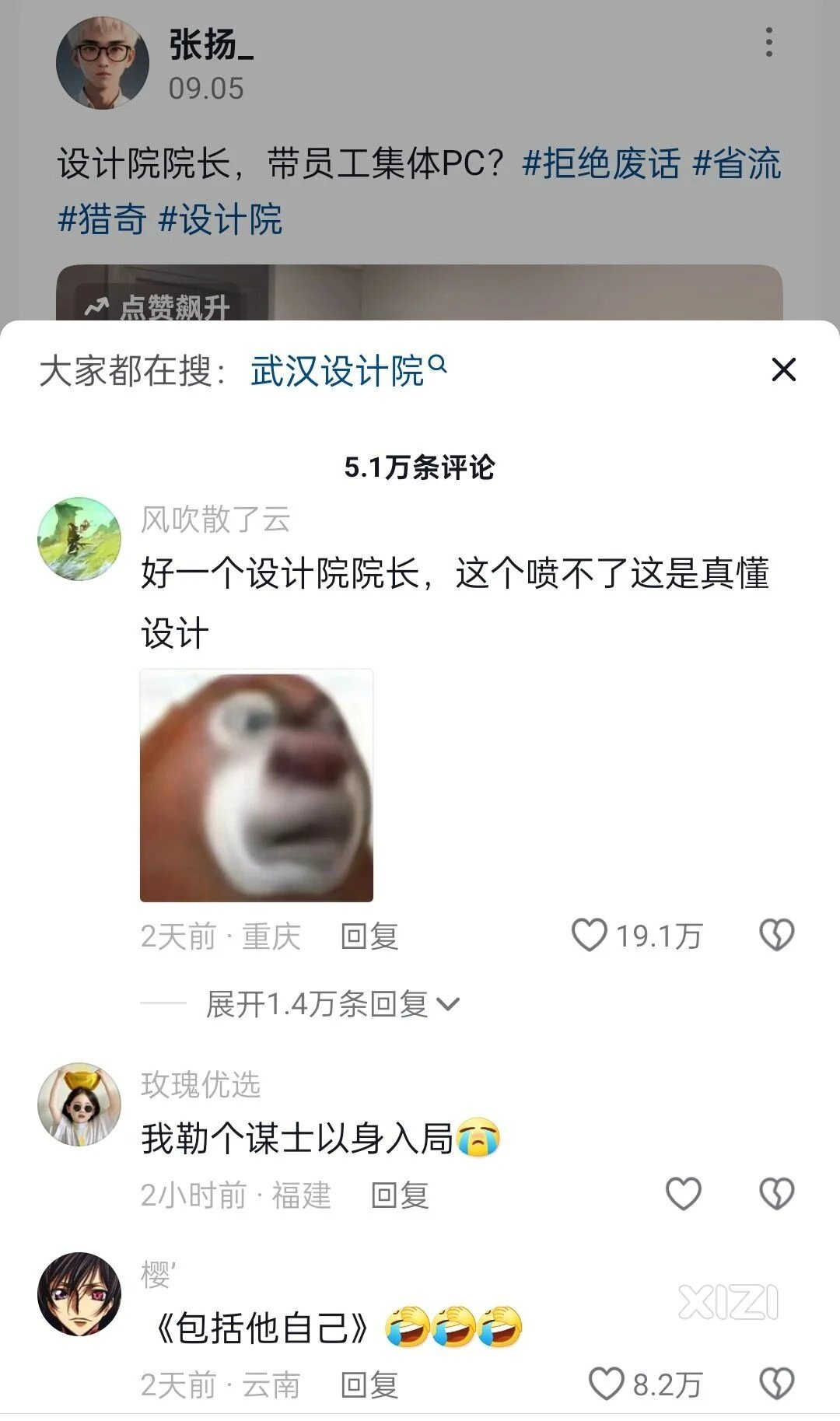
Task: Open 张扬_'s profile avatar
Action: [102, 63]
